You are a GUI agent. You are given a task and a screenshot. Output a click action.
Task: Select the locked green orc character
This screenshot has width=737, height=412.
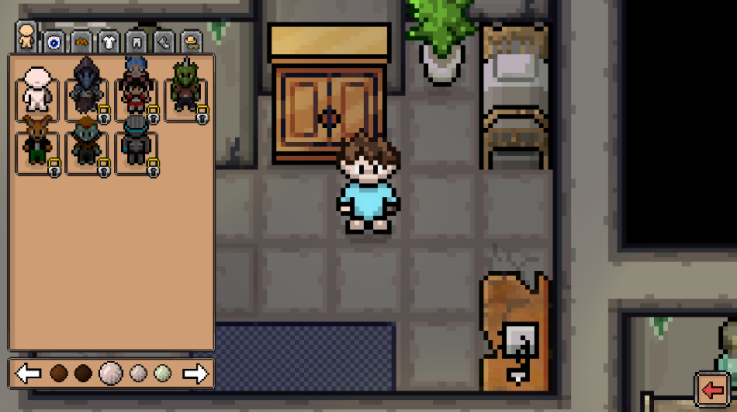[187, 88]
